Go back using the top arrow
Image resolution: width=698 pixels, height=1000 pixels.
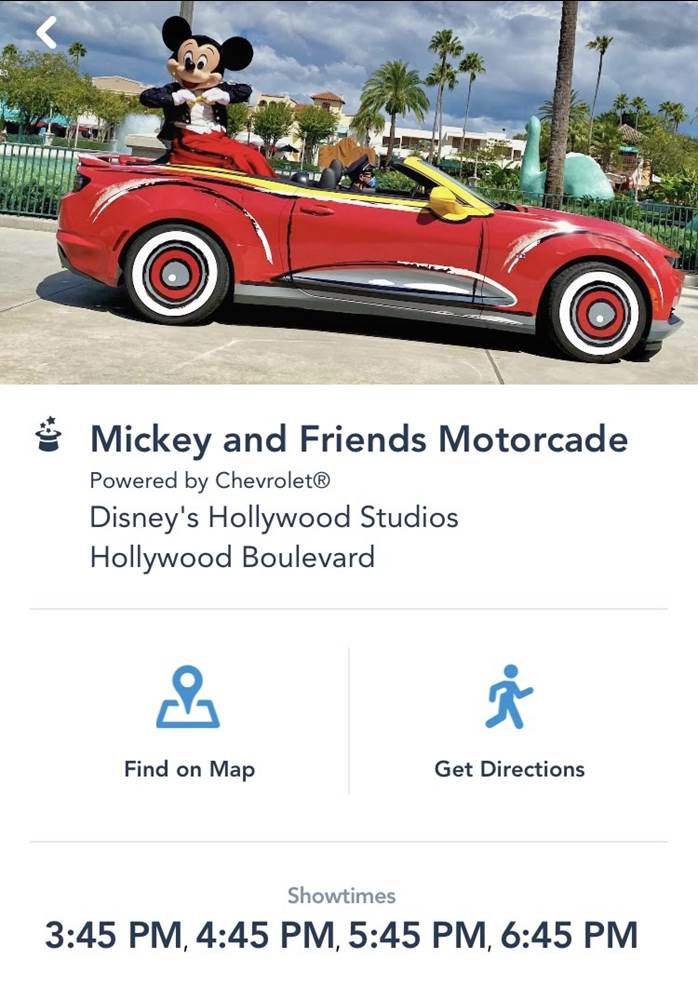coord(46,32)
